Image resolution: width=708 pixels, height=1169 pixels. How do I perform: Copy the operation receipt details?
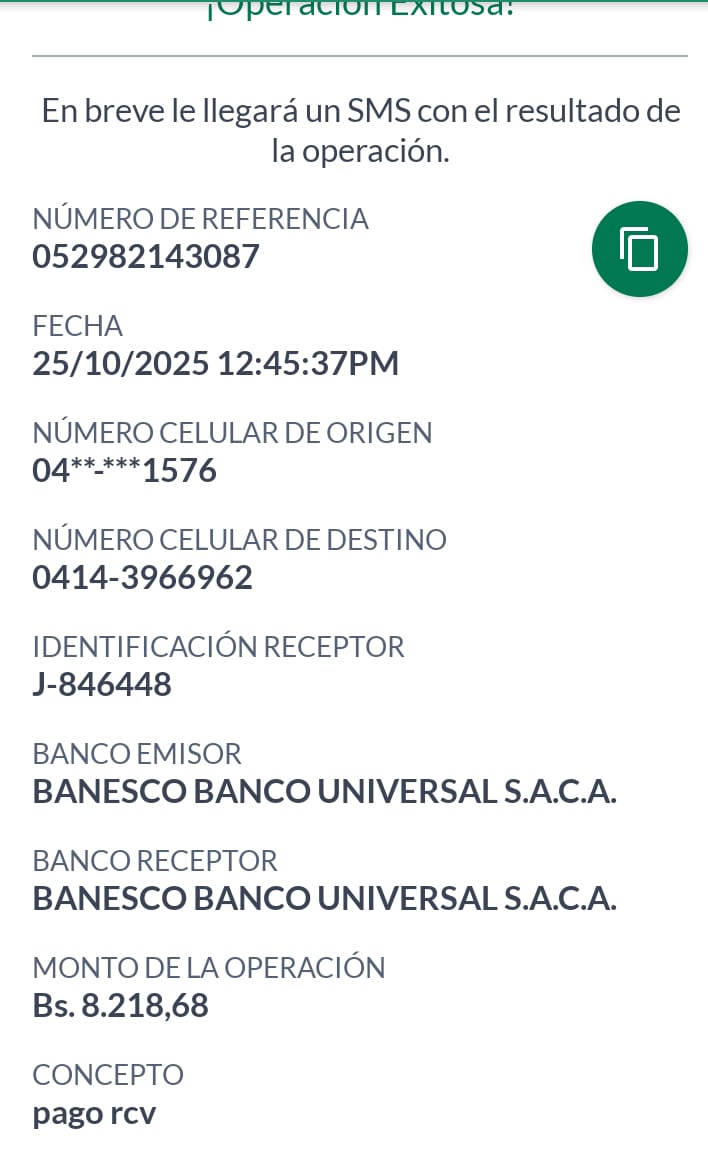tap(639, 249)
